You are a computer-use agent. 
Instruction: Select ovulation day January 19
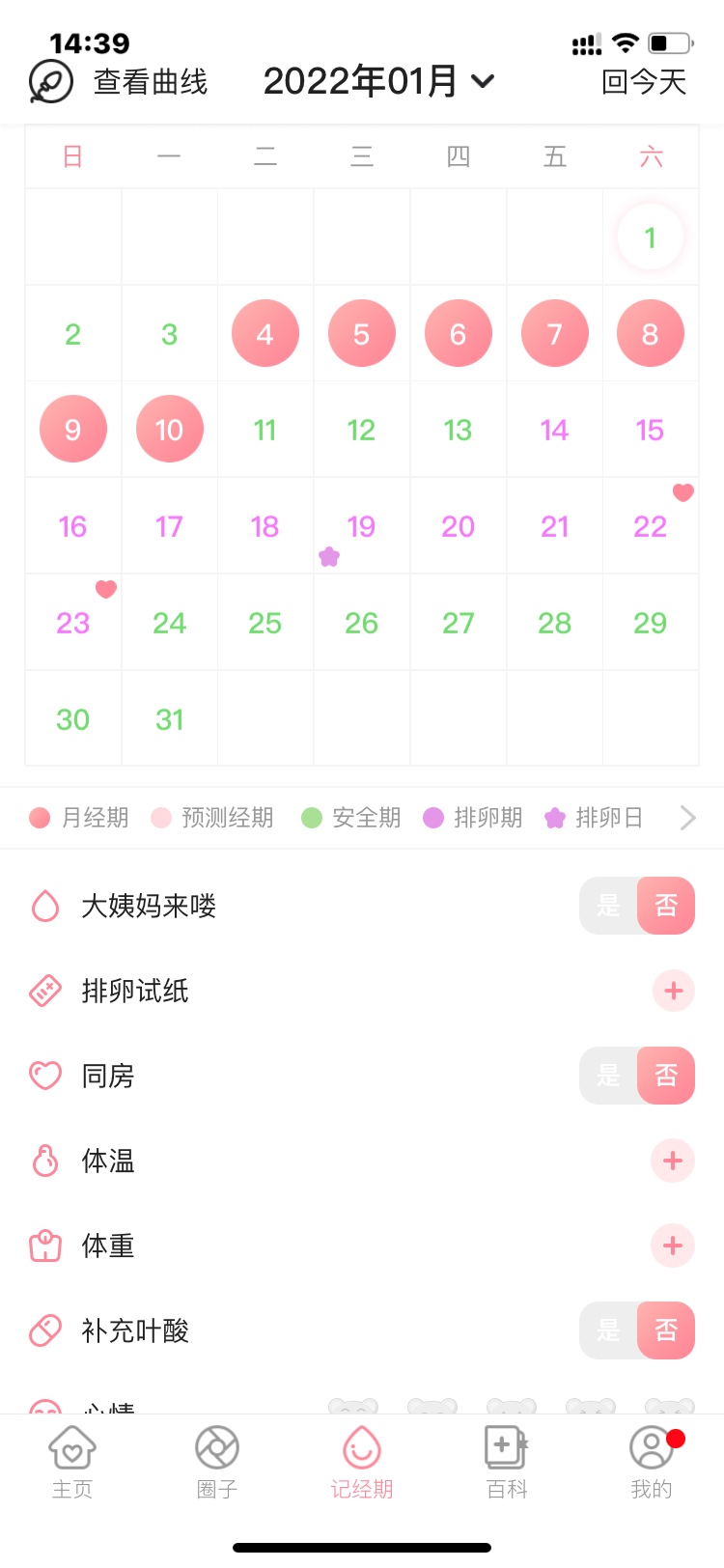(x=361, y=527)
